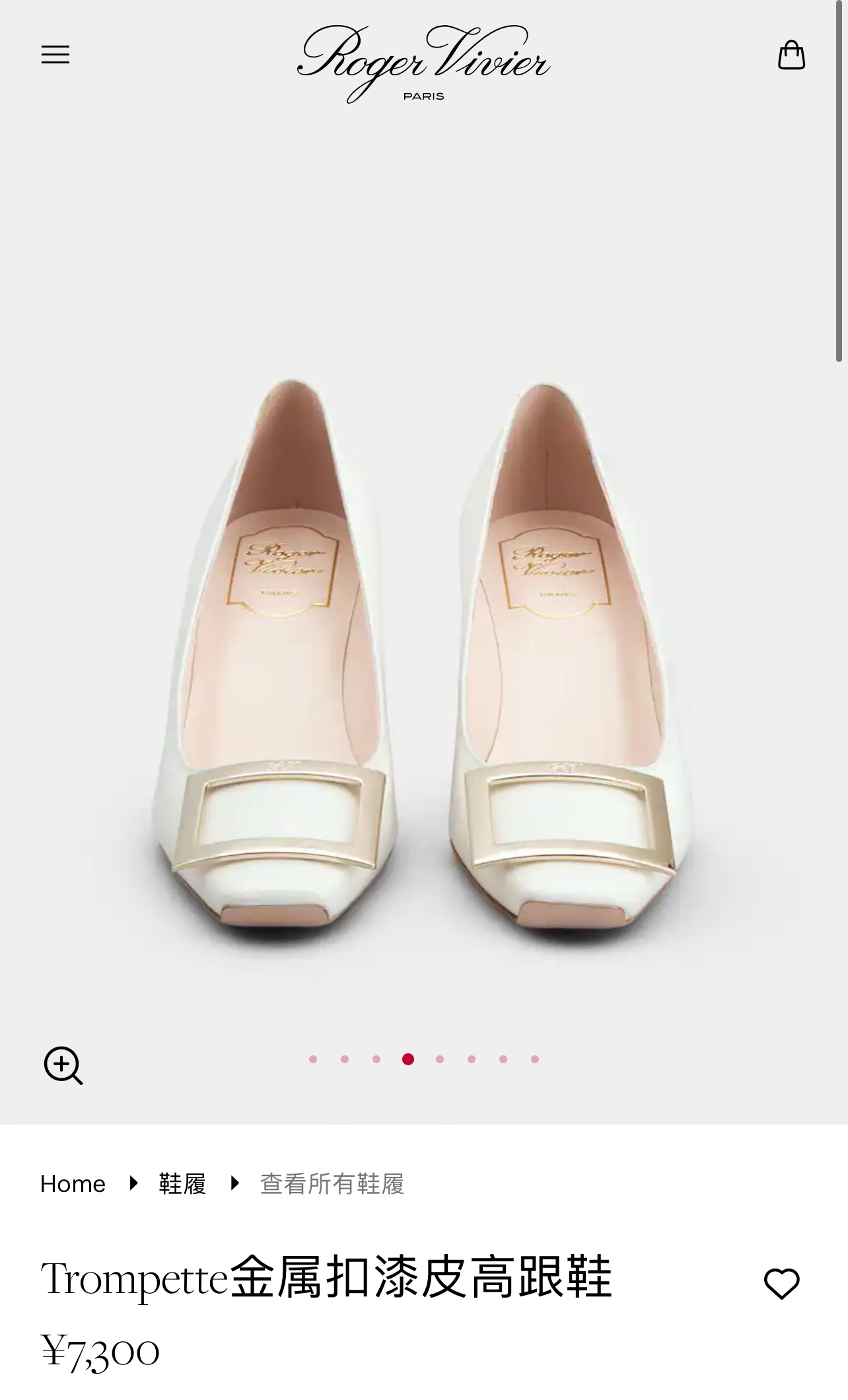Add Trompette heels to wishlist
Viewport: 848px width, 1400px height.
(781, 1283)
